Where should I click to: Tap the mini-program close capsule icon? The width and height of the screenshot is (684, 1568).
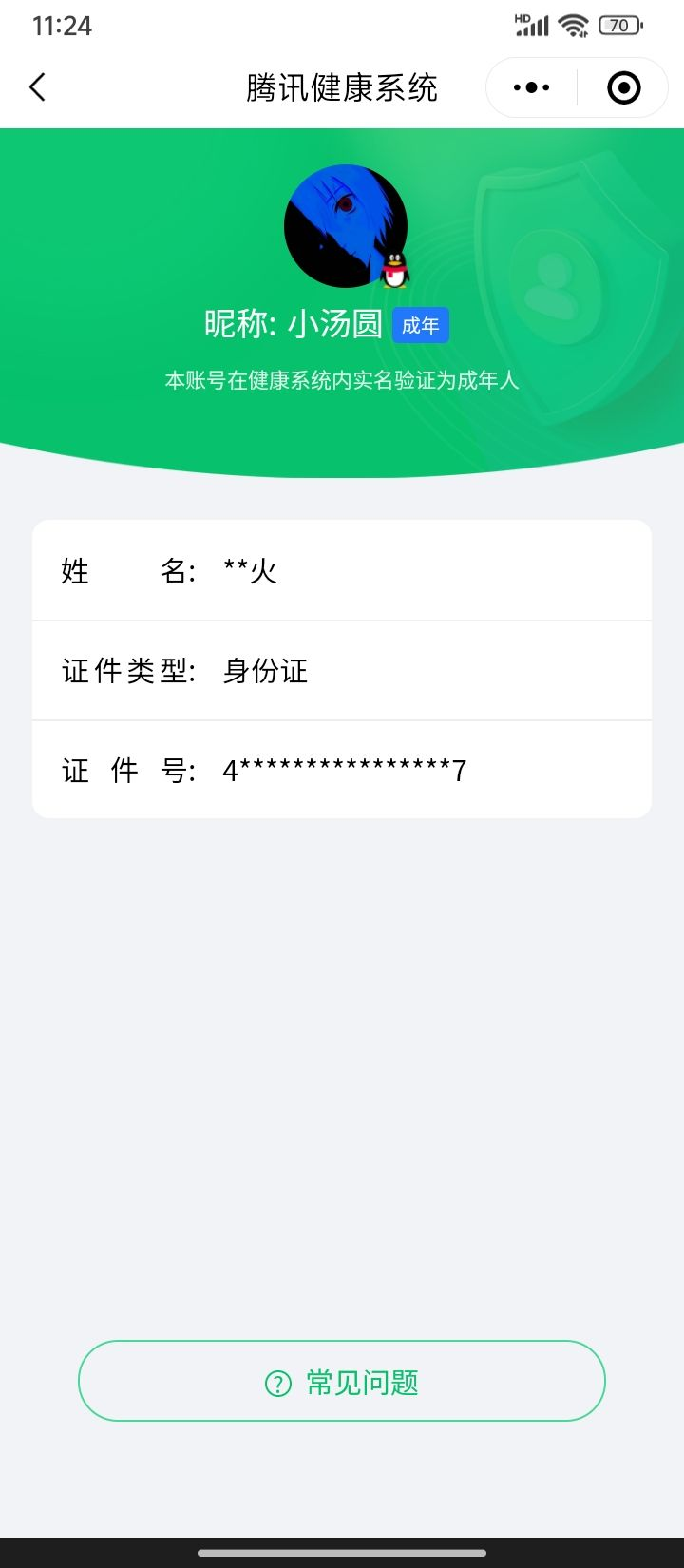(x=622, y=86)
